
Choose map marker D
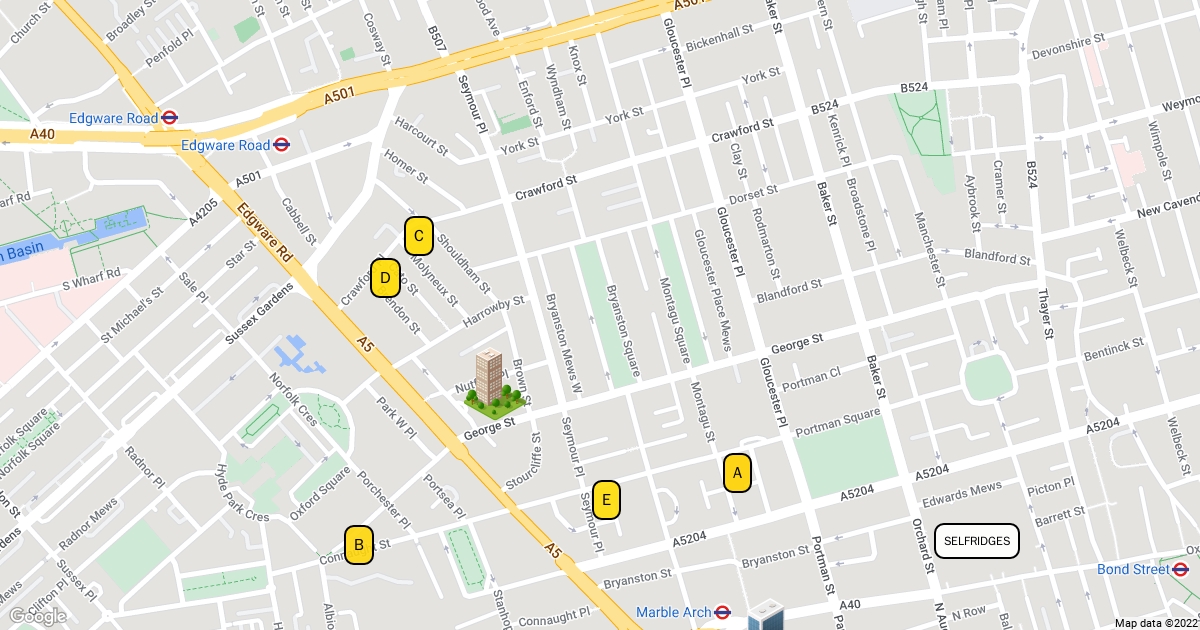385,279
